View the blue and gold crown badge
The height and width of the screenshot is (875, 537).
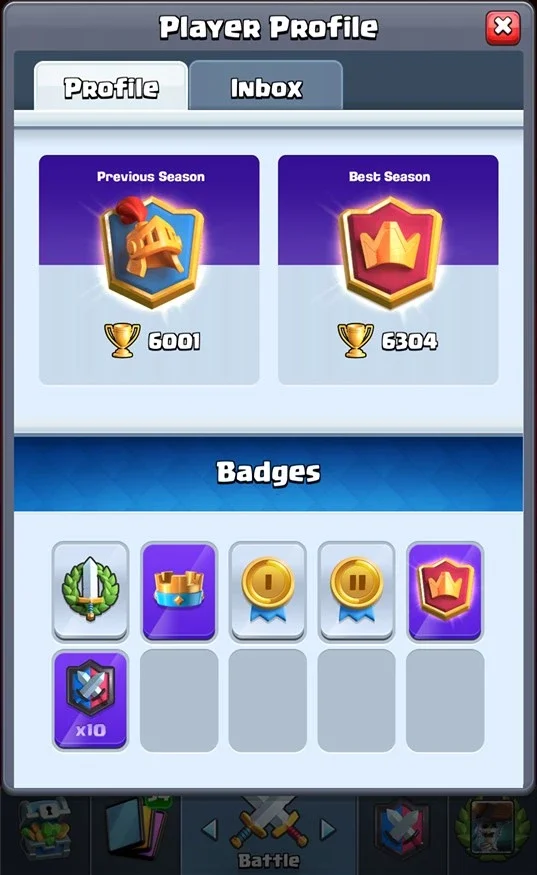pyautogui.click(x=179, y=591)
